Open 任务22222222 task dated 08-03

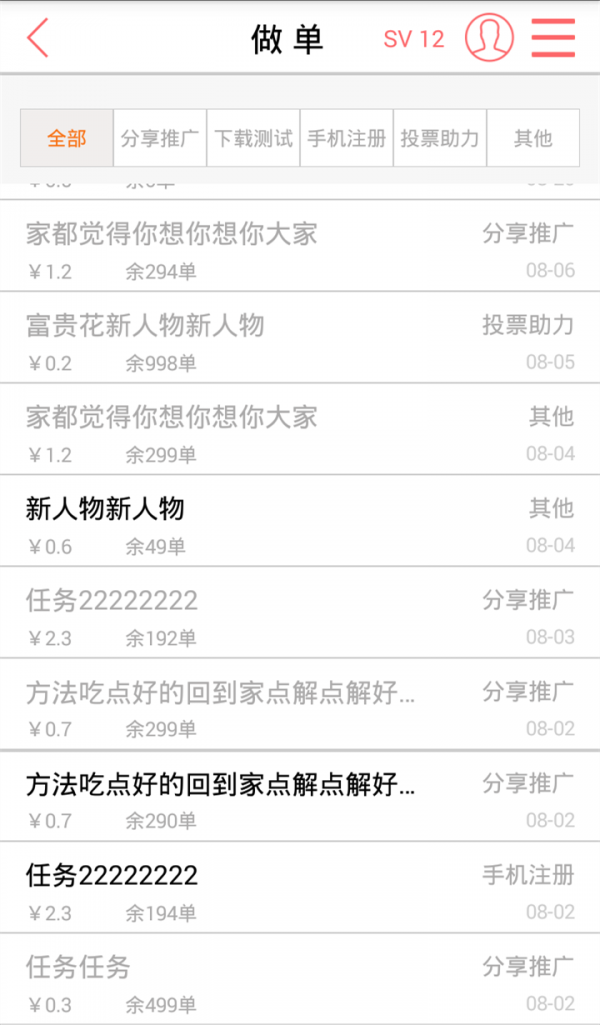300,614
